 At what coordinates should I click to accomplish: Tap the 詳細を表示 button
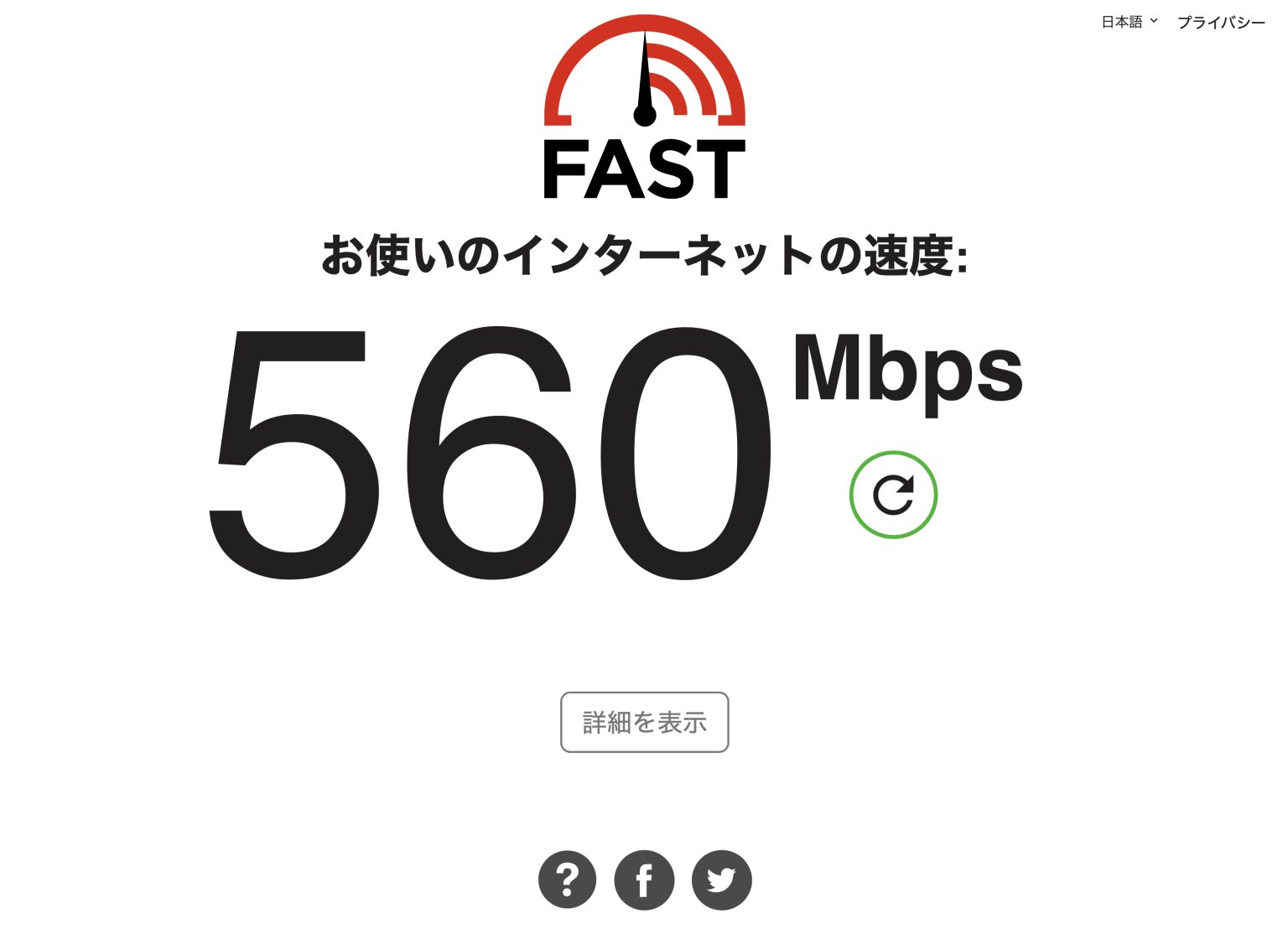click(644, 722)
